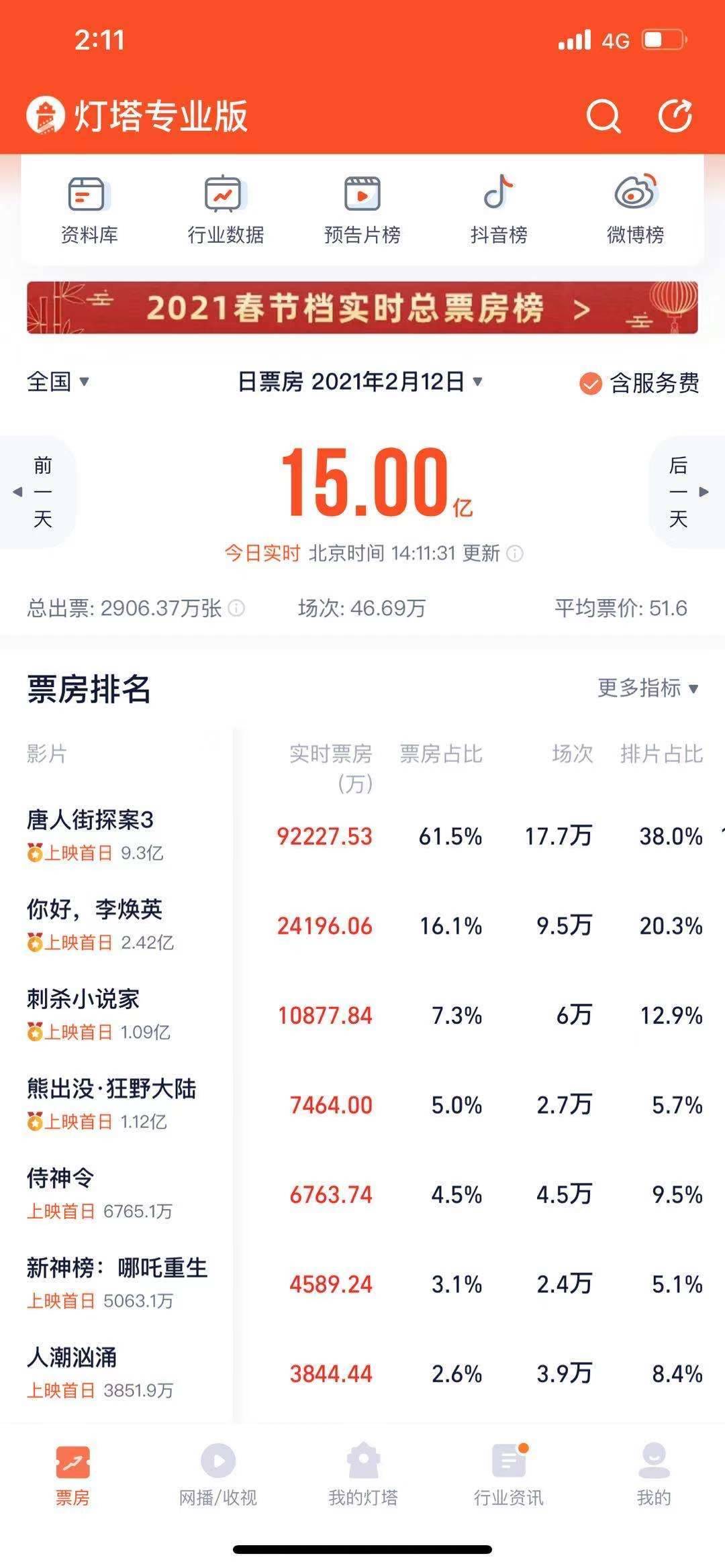
Task: Open the search icon
Action: [603, 117]
